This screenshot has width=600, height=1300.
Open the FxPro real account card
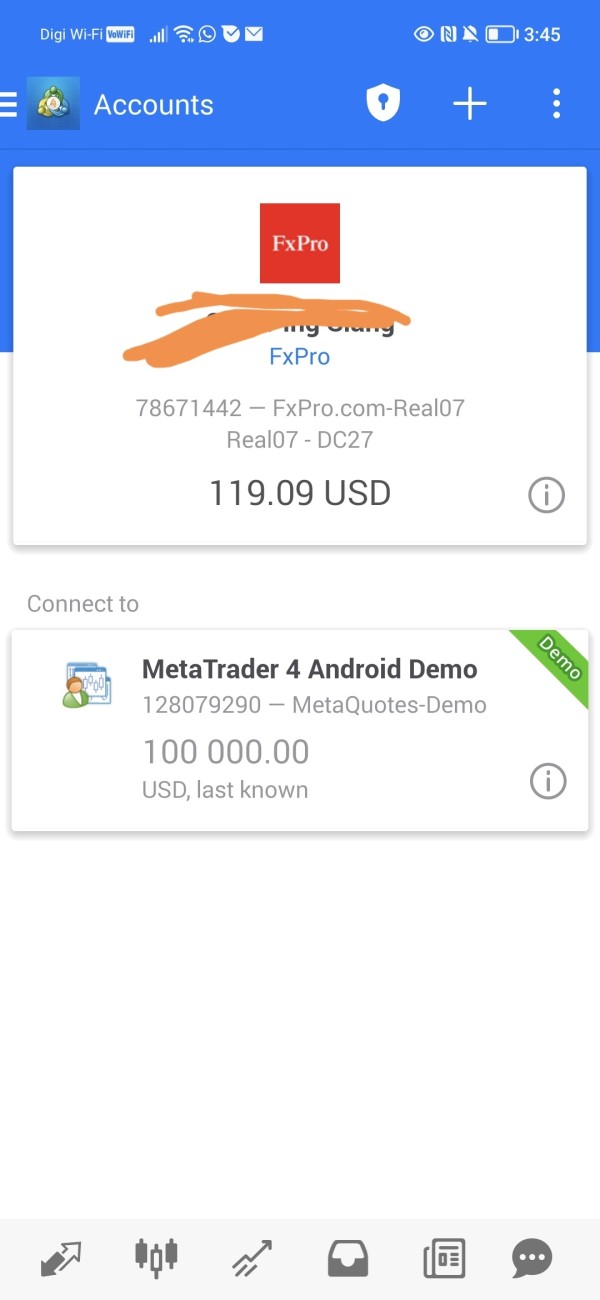pos(300,356)
